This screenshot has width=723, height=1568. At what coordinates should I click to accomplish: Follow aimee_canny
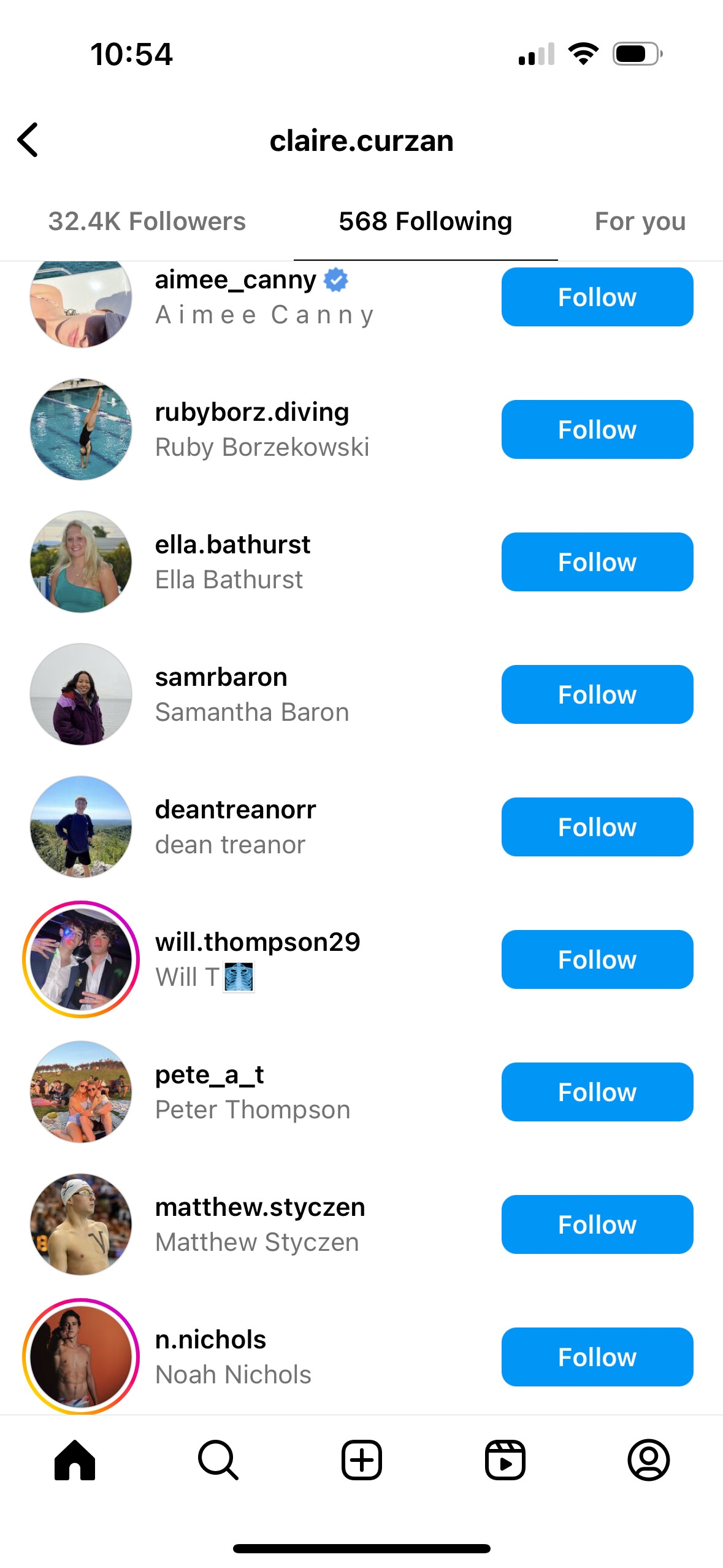(x=597, y=298)
